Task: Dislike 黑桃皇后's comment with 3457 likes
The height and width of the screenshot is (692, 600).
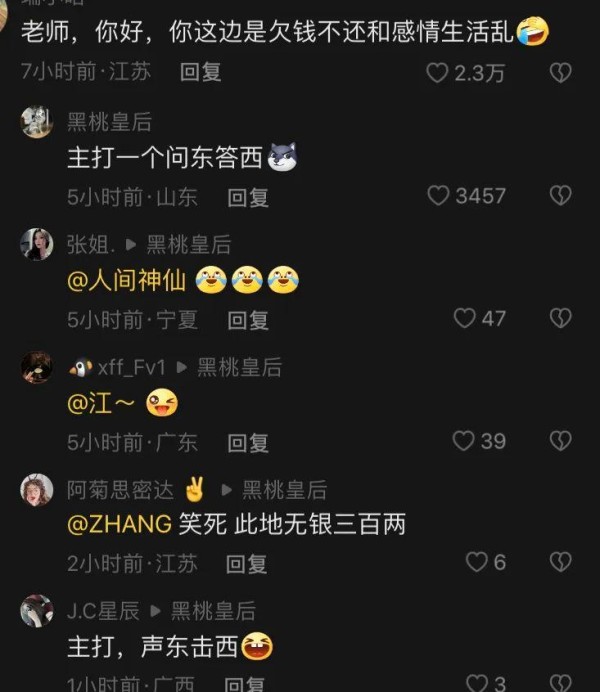Action: (x=560, y=196)
